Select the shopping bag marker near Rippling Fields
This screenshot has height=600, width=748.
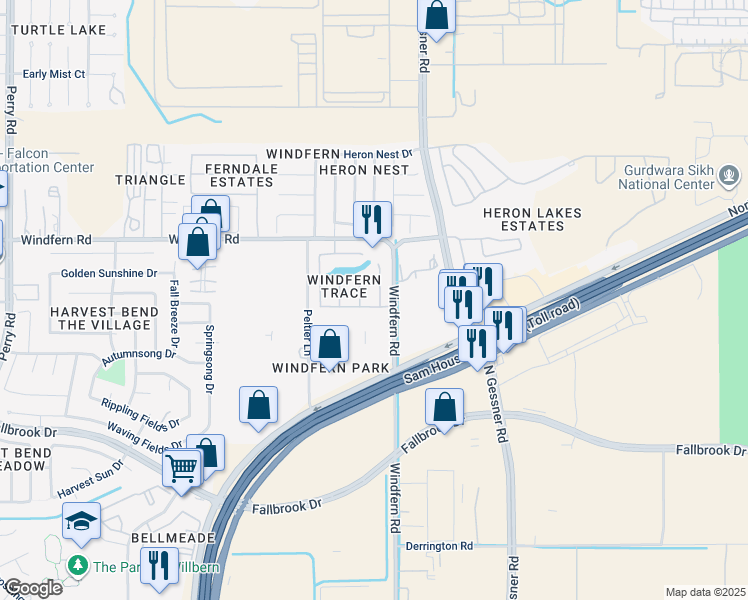[x=258, y=406]
